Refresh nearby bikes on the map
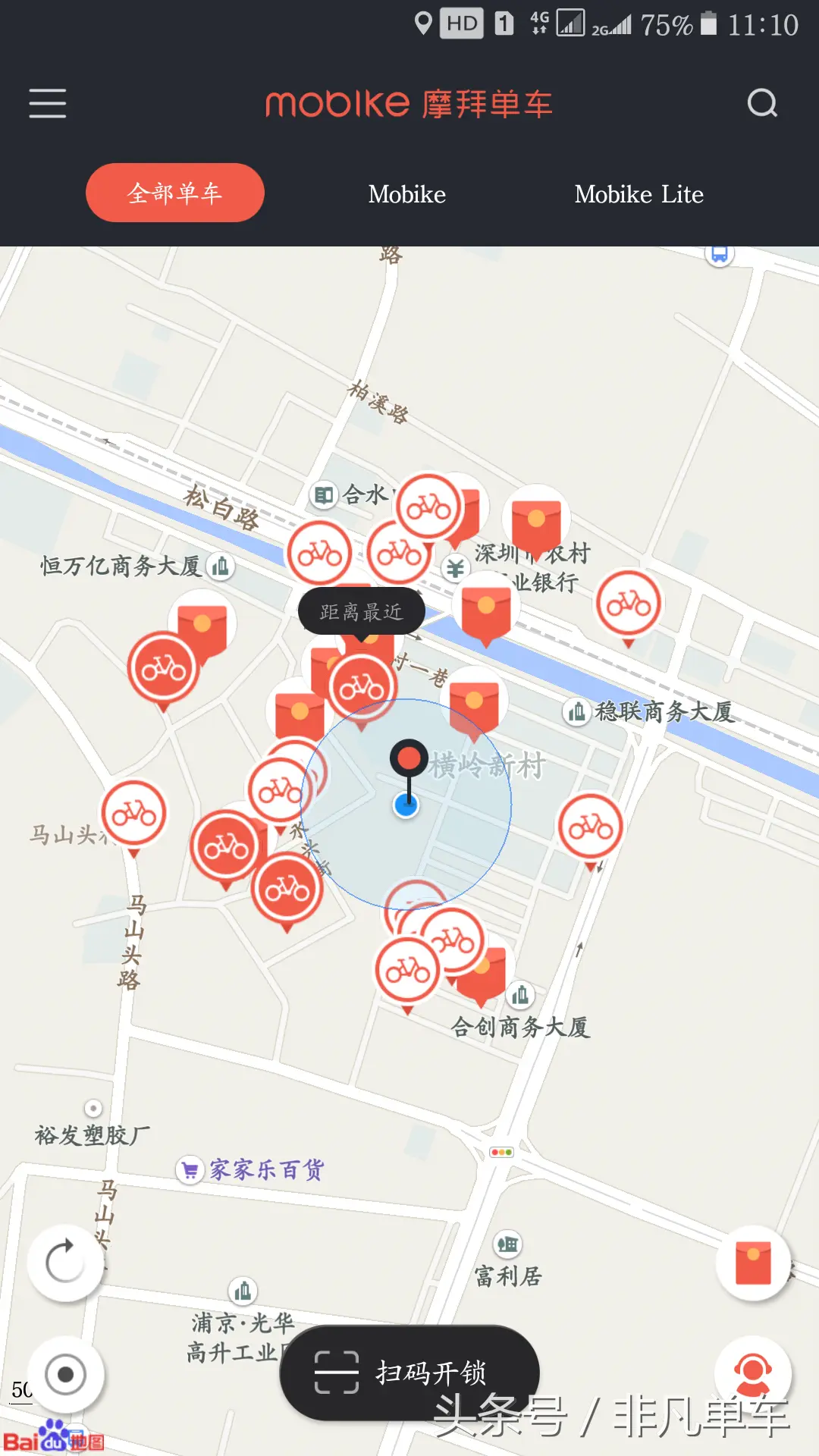The height and width of the screenshot is (1456, 819). click(65, 1263)
